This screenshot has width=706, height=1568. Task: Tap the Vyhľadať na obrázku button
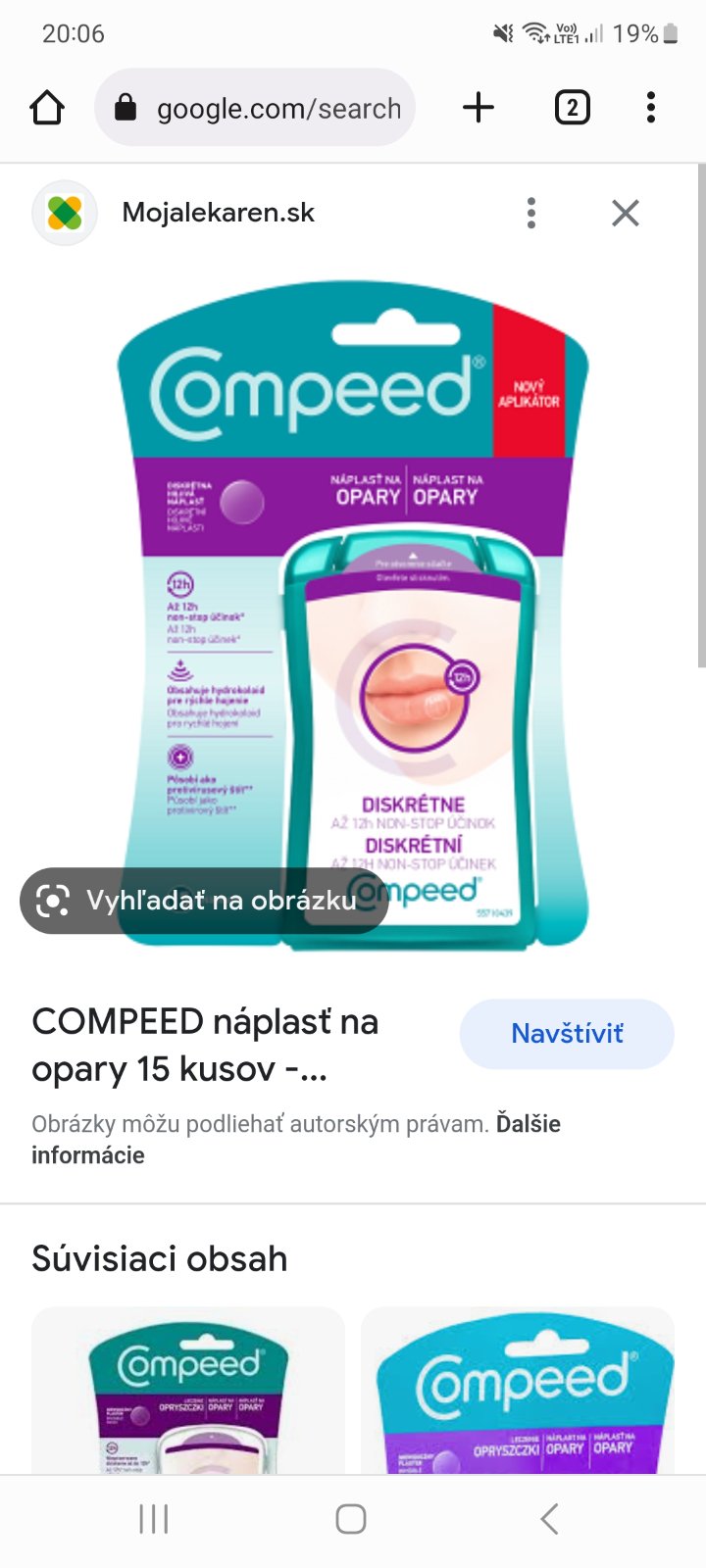pos(203,901)
